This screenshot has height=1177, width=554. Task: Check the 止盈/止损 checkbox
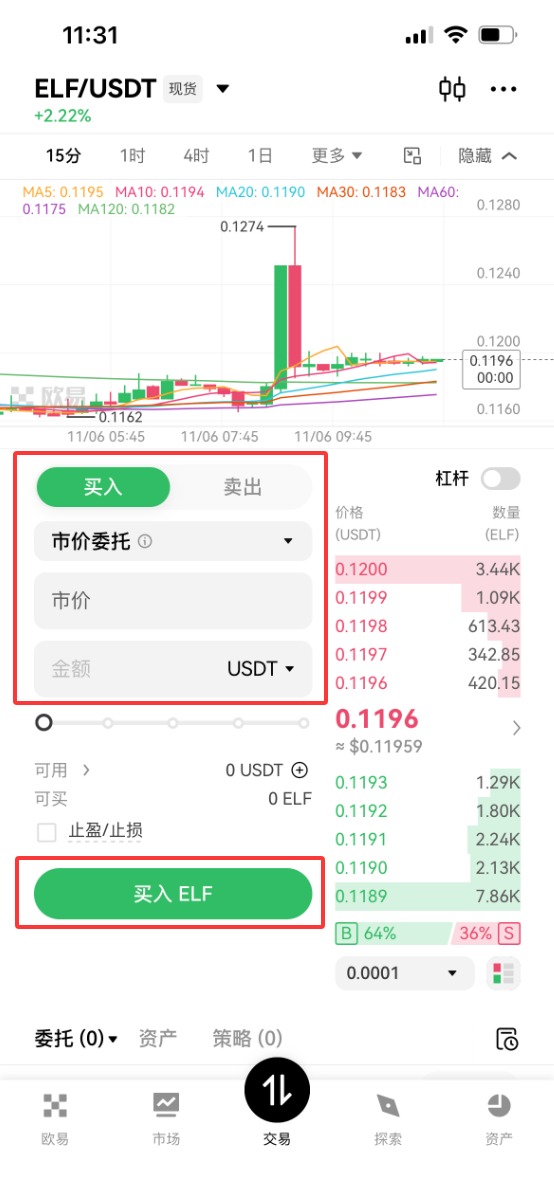pyautogui.click(x=47, y=832)
